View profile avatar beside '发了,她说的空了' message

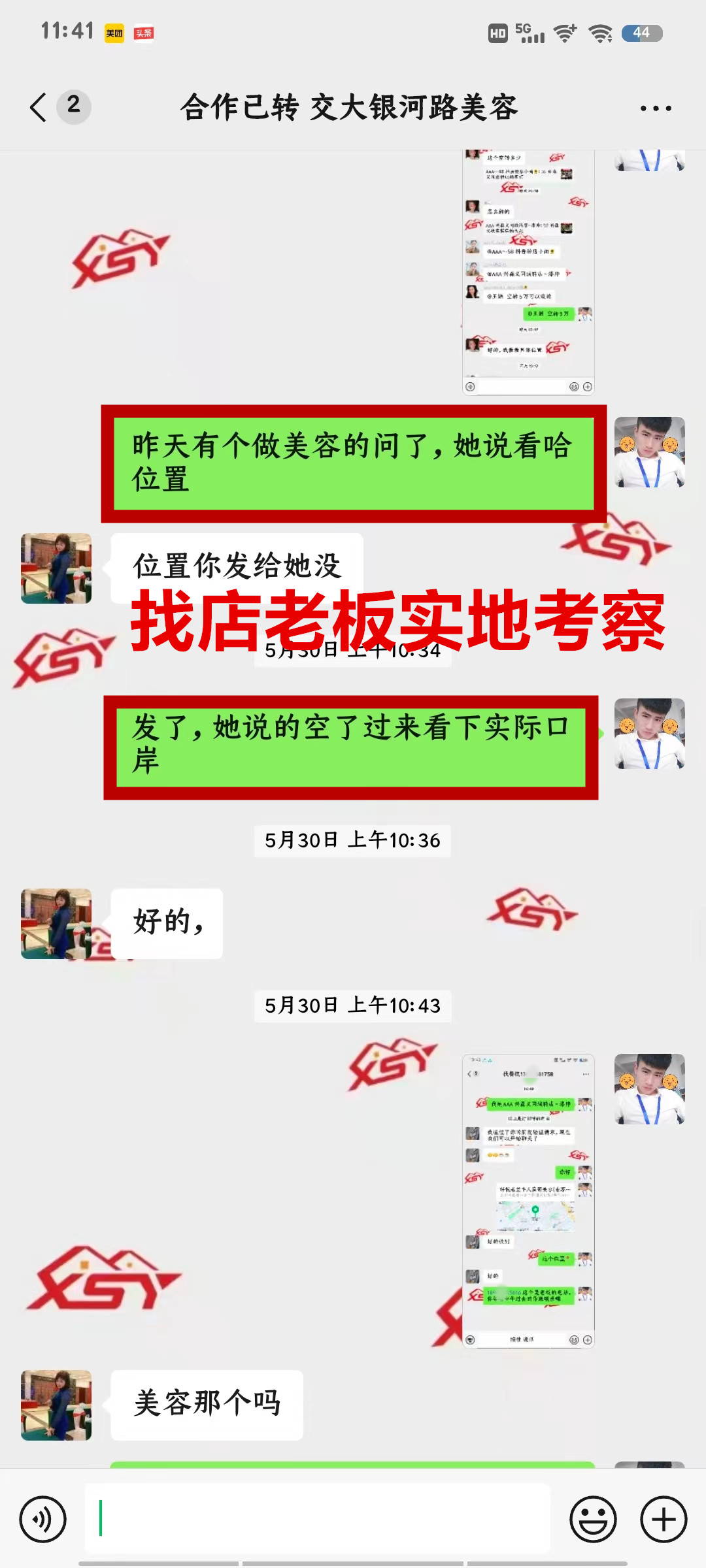tap(649, 734)
